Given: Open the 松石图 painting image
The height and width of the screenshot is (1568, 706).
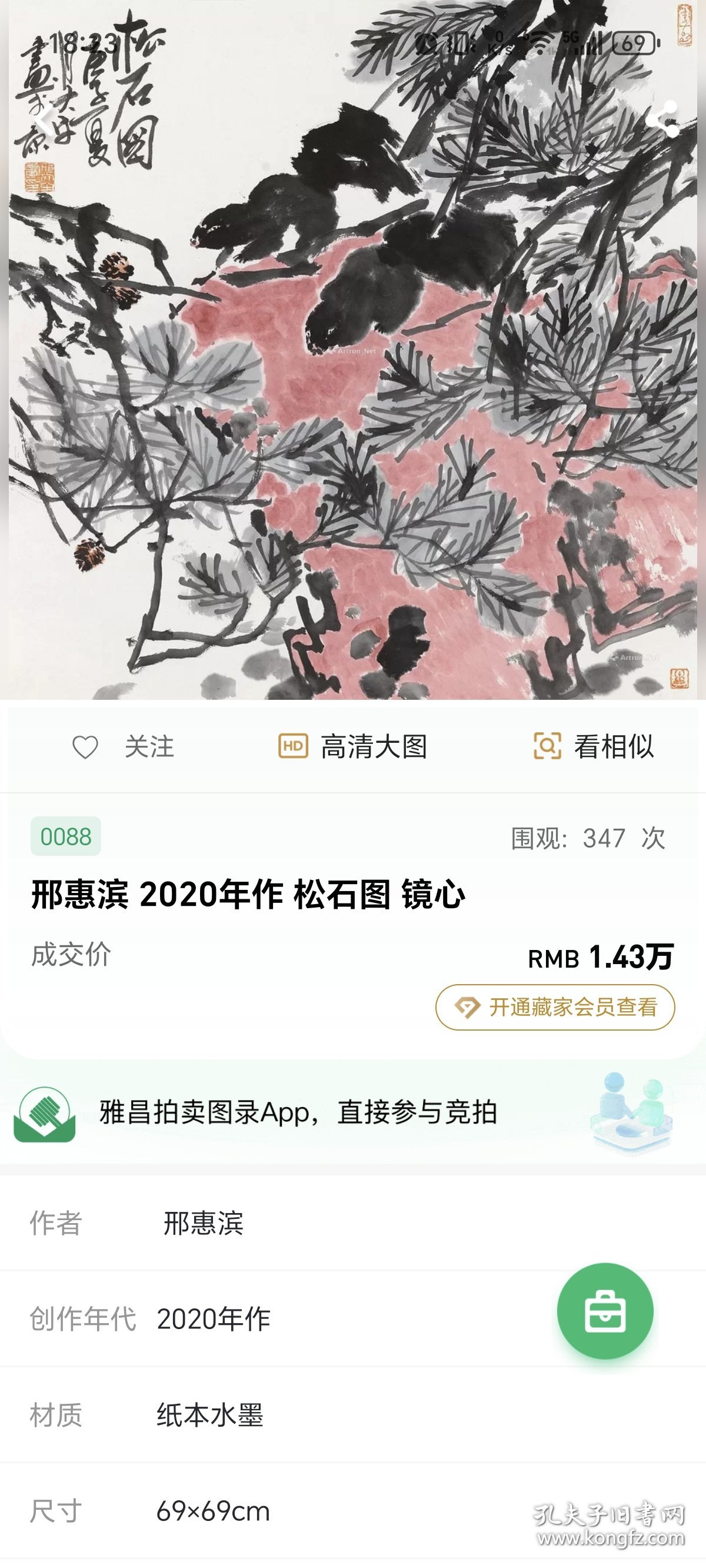Looking at the screenshot, I should coord(353,396).
